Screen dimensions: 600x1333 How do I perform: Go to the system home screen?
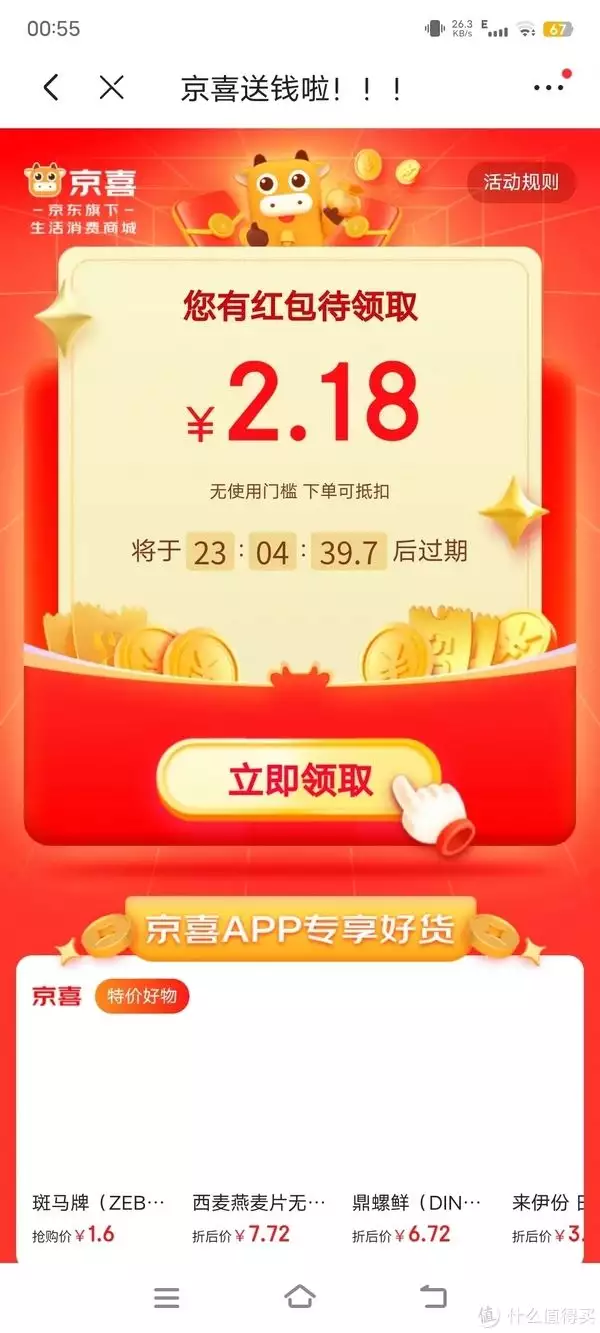point(300,1298)
